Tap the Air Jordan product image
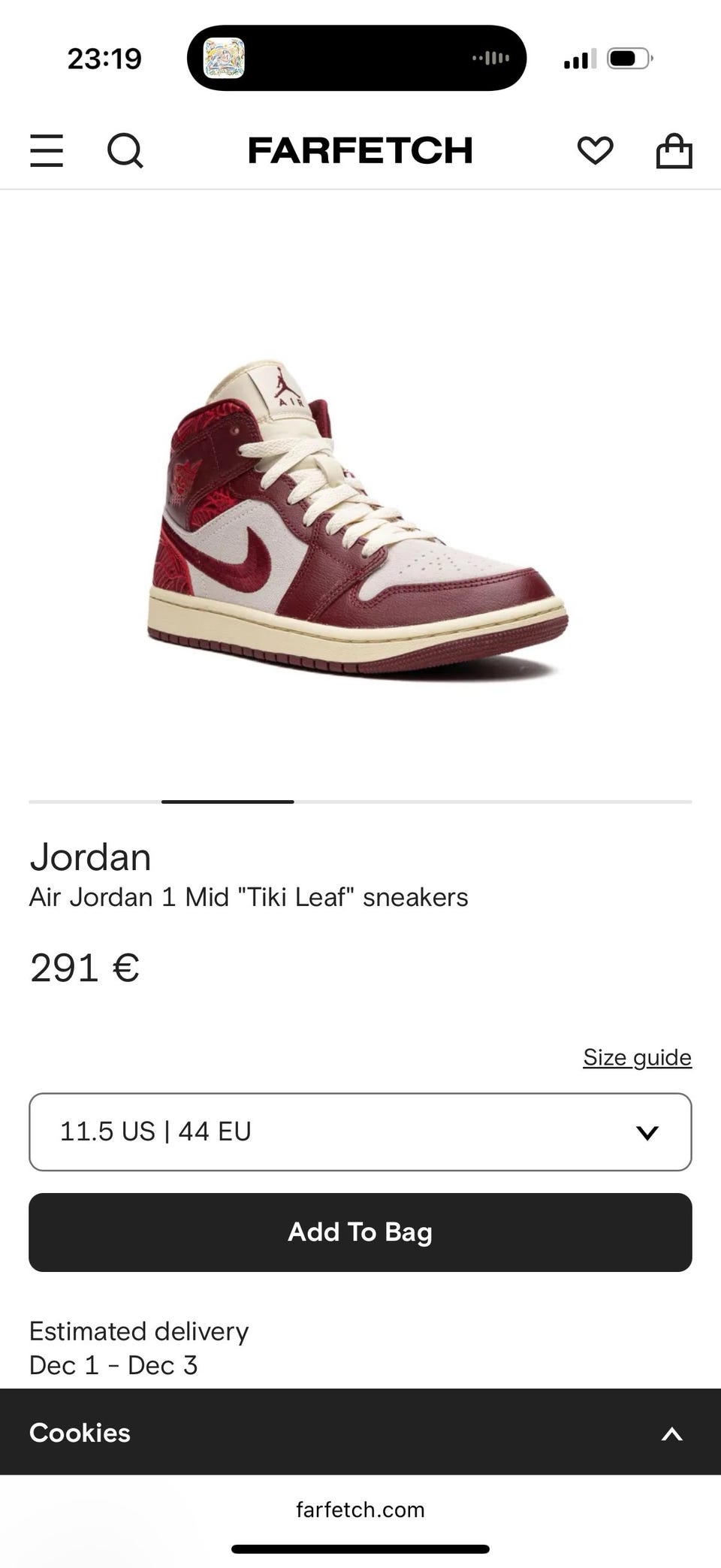Image resolution: width=721 pixels, height=1568 pixels. tap(357, 518)
